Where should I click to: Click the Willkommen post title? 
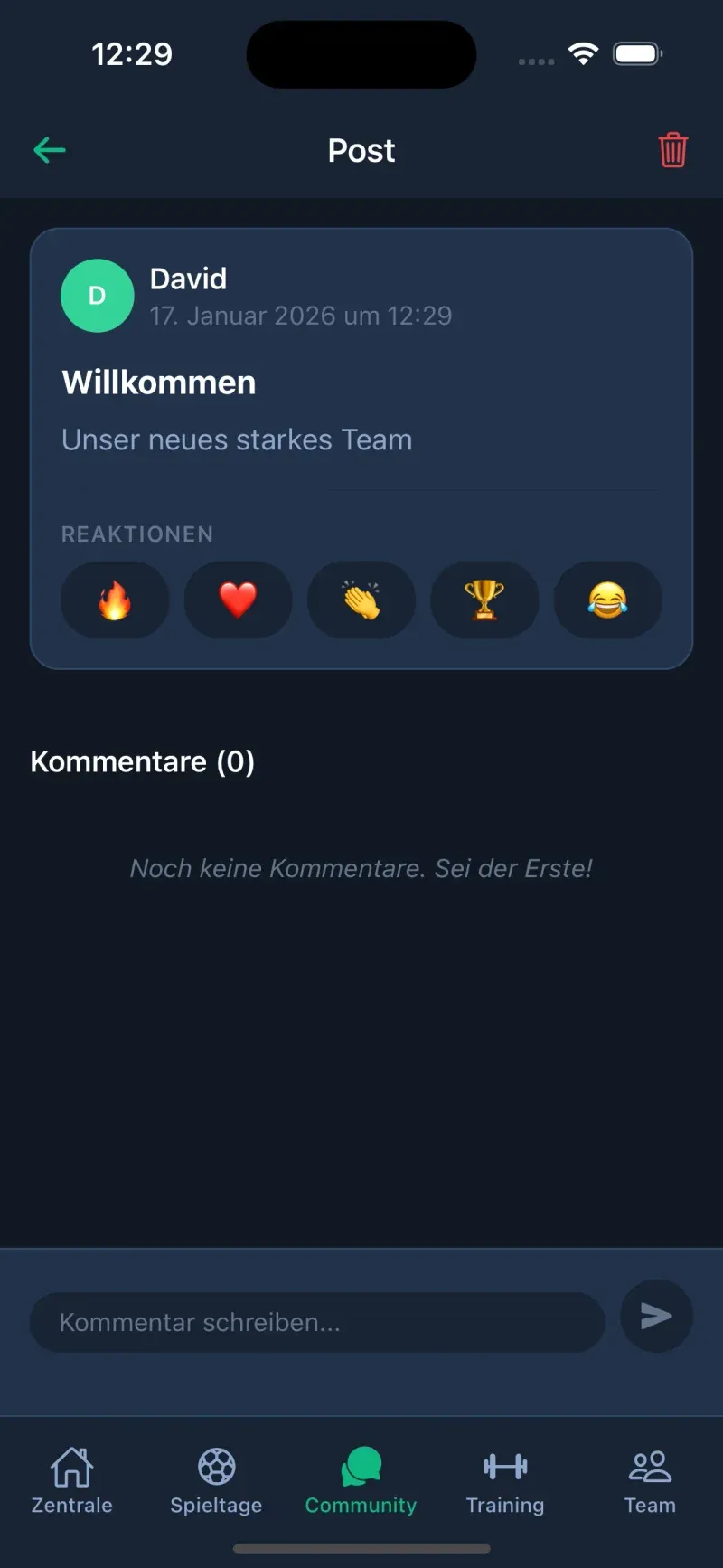tap(158, 382)
